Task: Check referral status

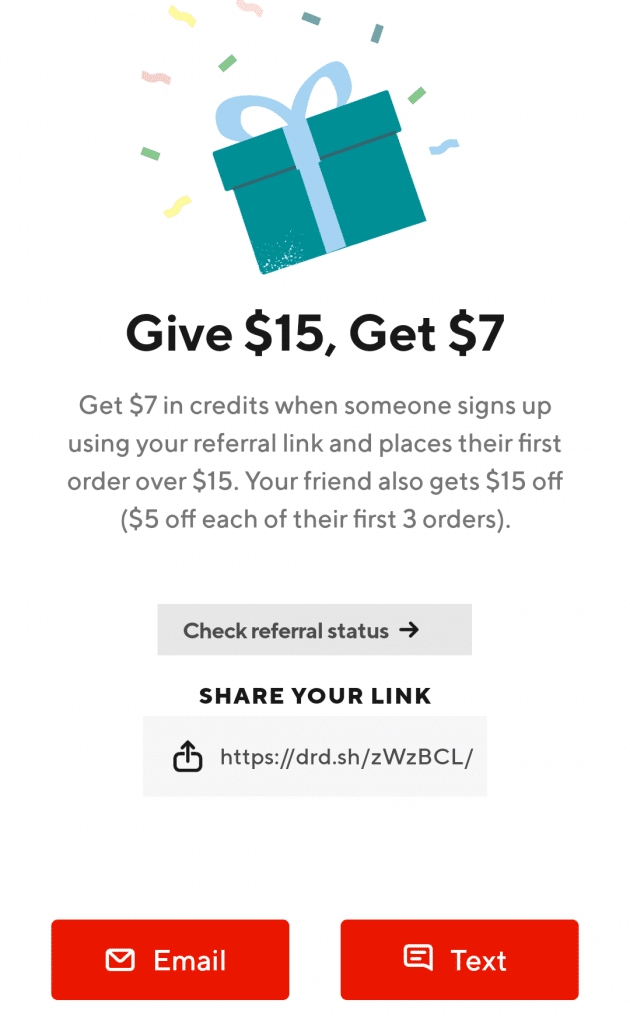Action: [x=314, y=630]
